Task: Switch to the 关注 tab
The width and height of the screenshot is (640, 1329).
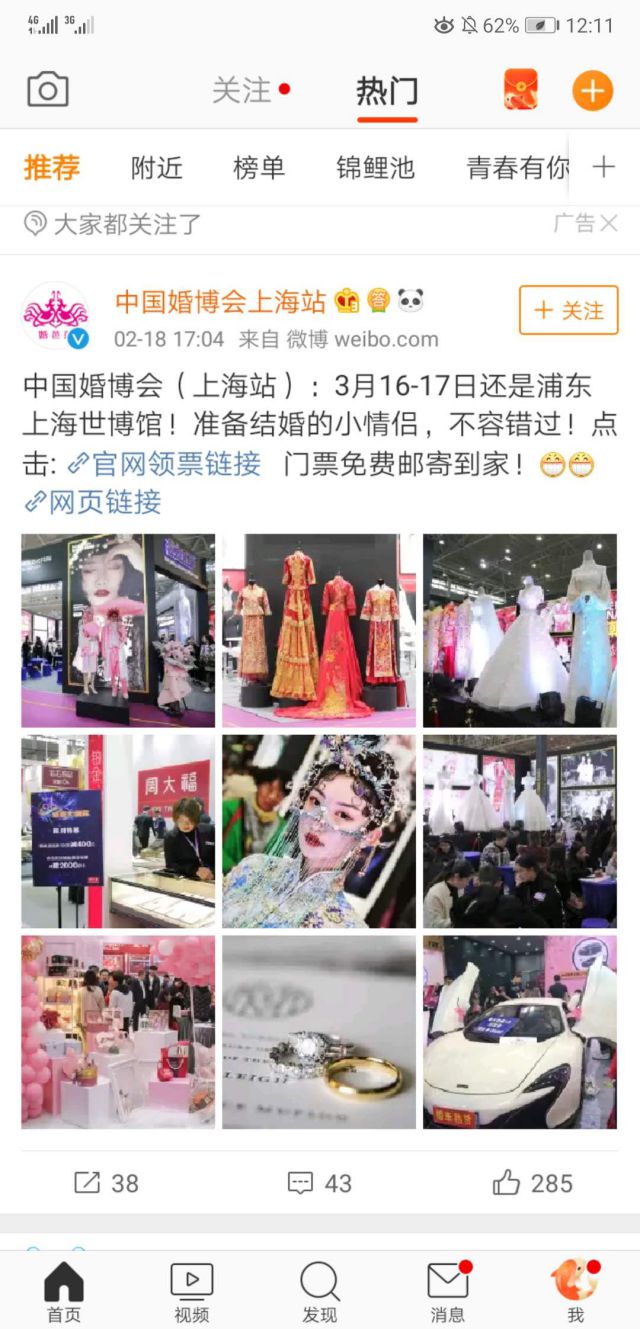Action: point(243,91)
